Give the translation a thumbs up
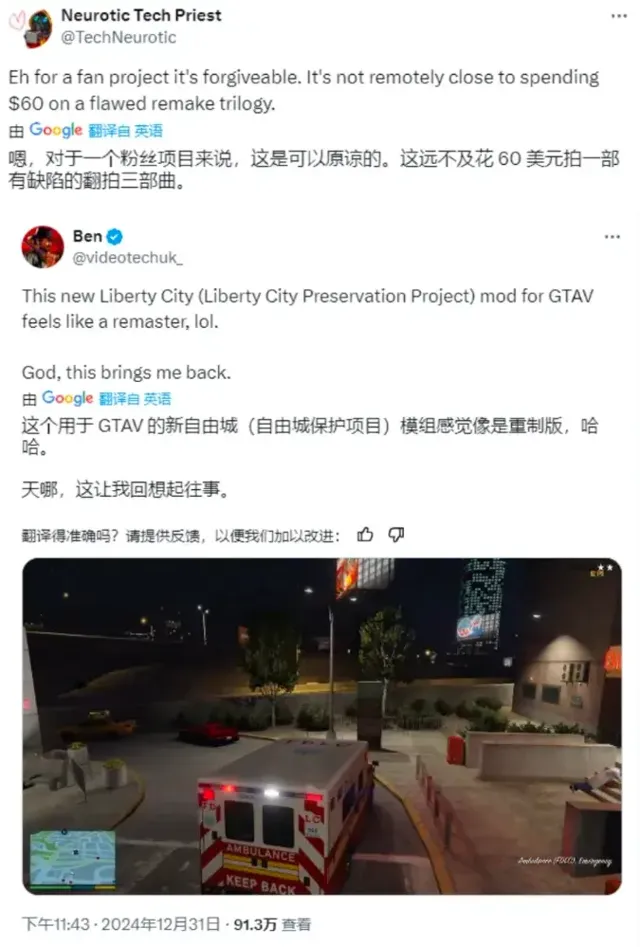 point(365,535)
